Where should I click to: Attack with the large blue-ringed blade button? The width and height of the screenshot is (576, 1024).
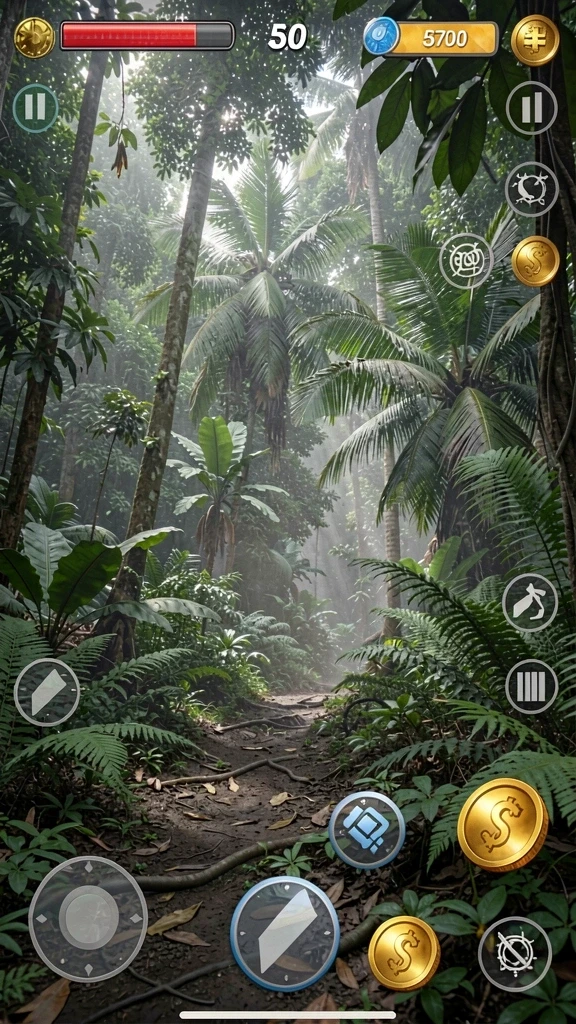[285, 934]
